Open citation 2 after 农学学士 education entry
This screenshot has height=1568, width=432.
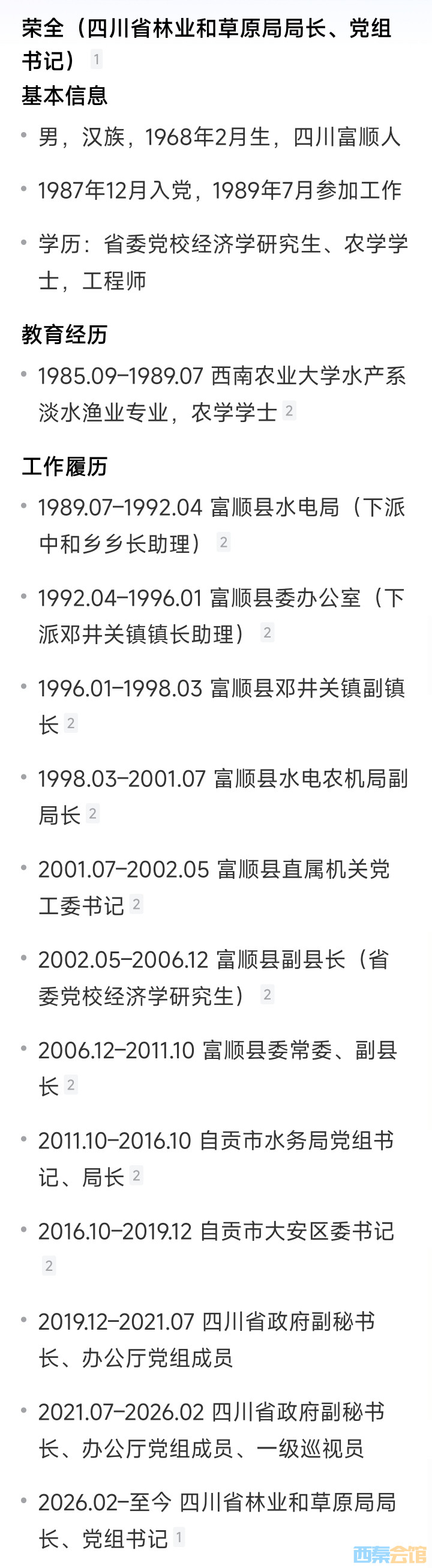(x=289, y=411)
